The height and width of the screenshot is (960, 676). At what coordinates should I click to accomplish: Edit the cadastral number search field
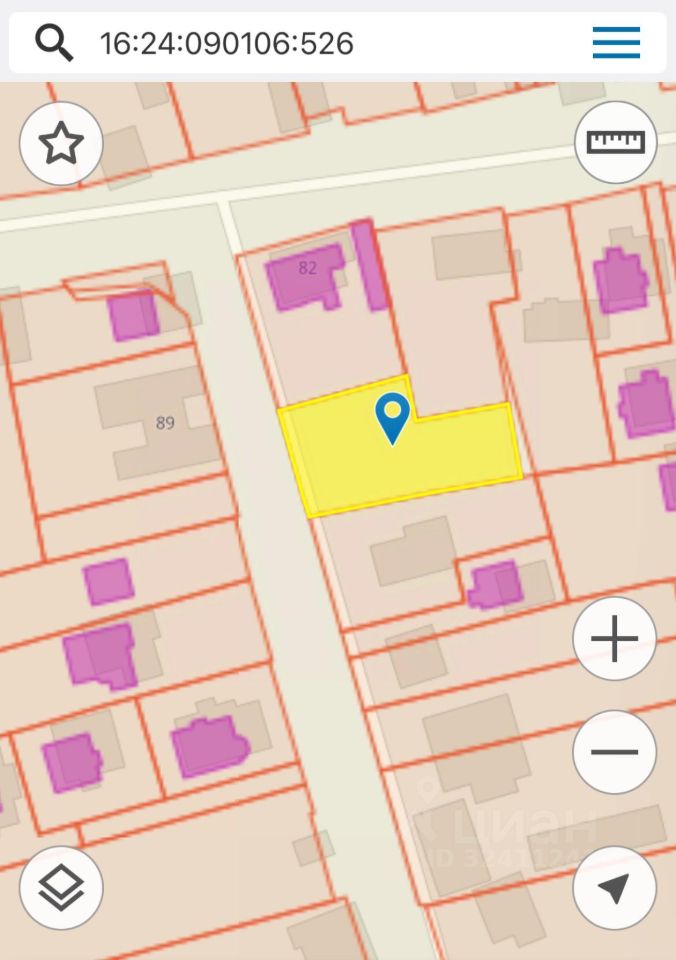(x=300, y=43)
